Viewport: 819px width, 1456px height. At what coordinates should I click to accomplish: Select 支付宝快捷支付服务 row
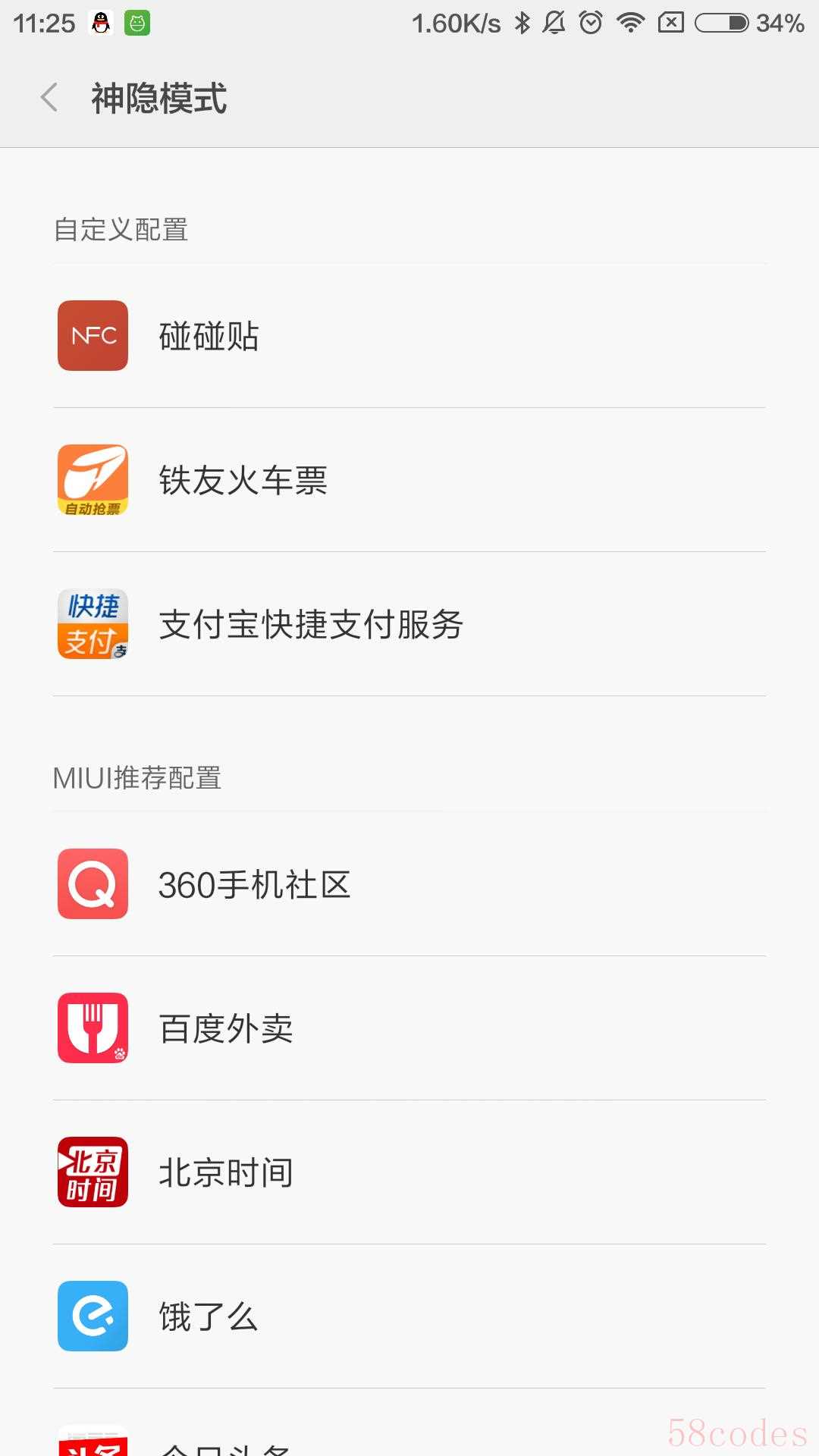pyautogui.click(x=409, y=624)
